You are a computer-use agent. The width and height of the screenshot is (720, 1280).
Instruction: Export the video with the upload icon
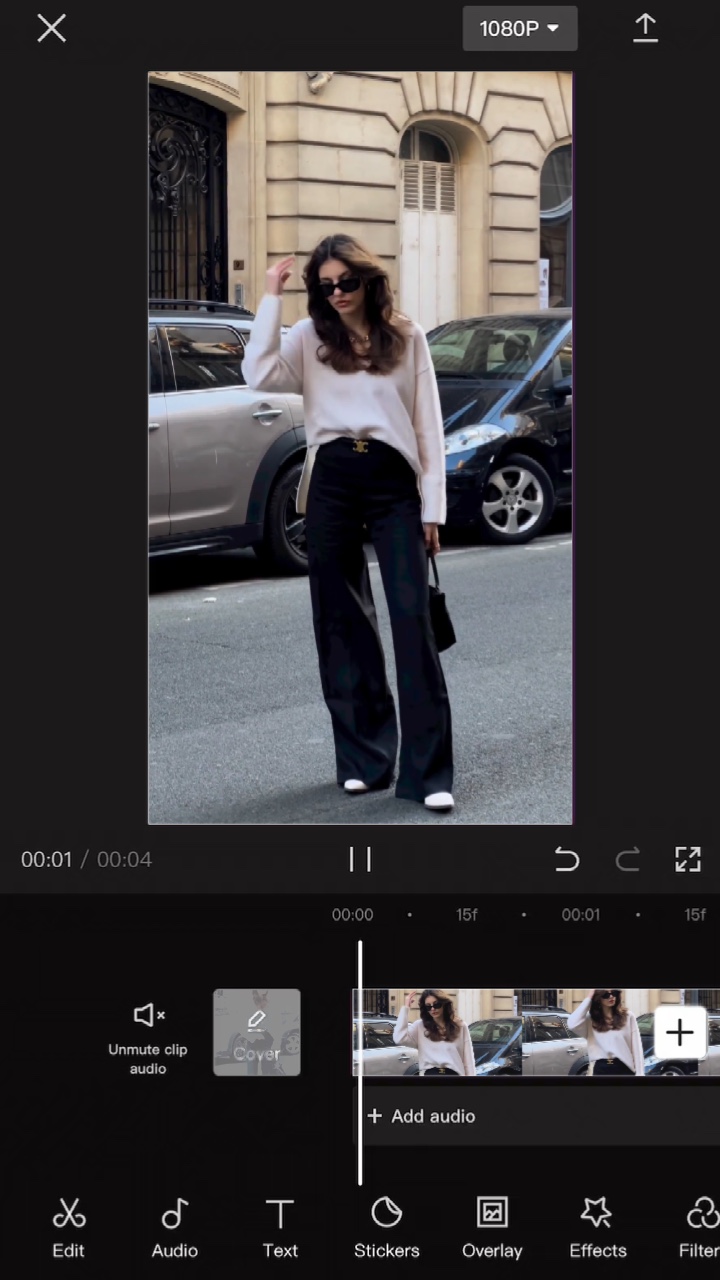coord(645,28)
